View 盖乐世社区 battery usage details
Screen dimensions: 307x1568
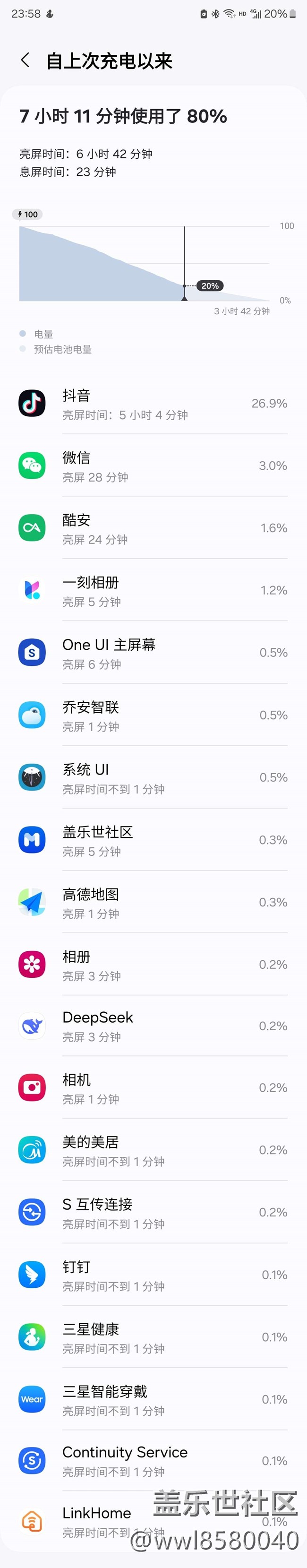(153, 841)
